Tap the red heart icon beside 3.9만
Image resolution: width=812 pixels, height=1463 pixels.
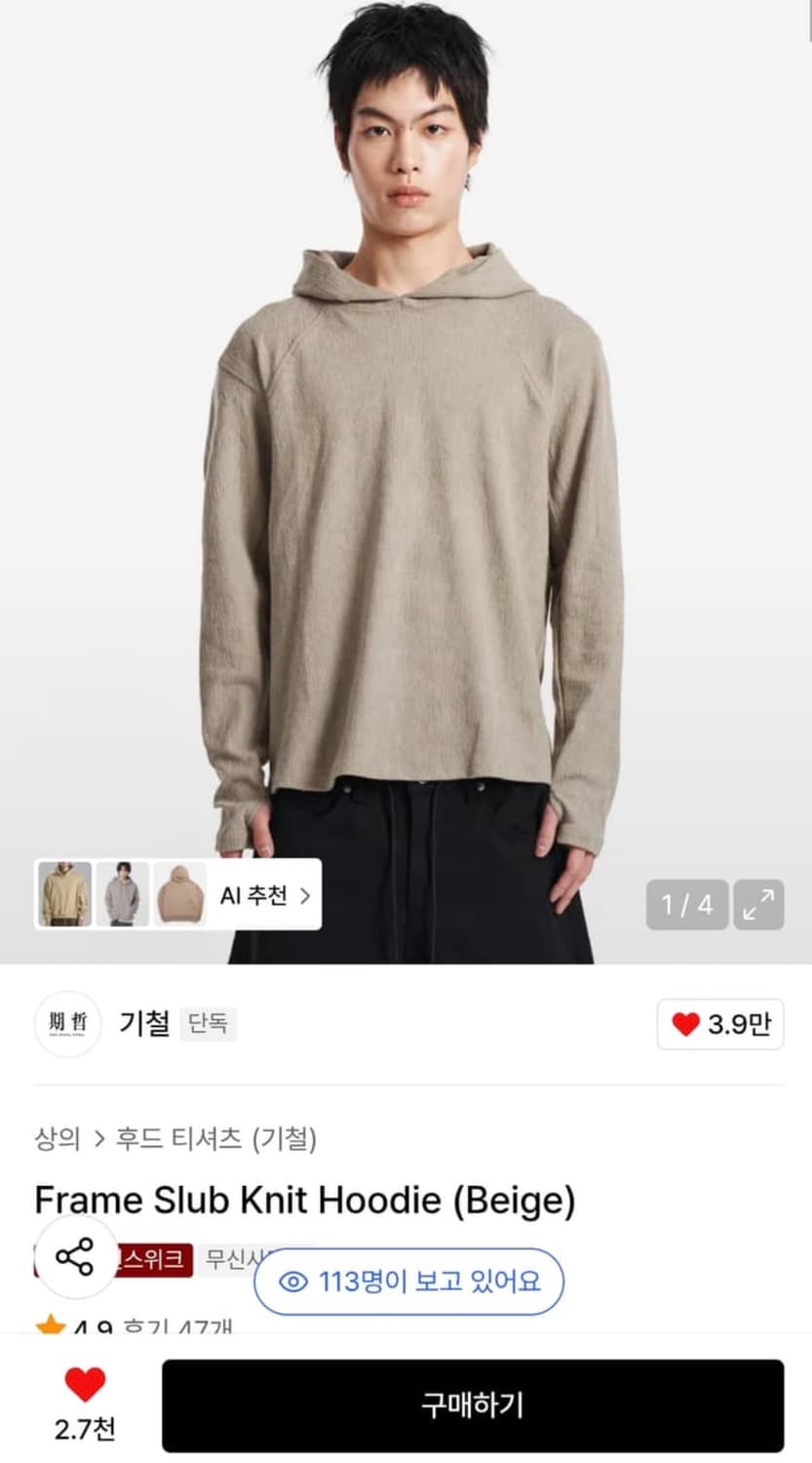point(688,1023)
